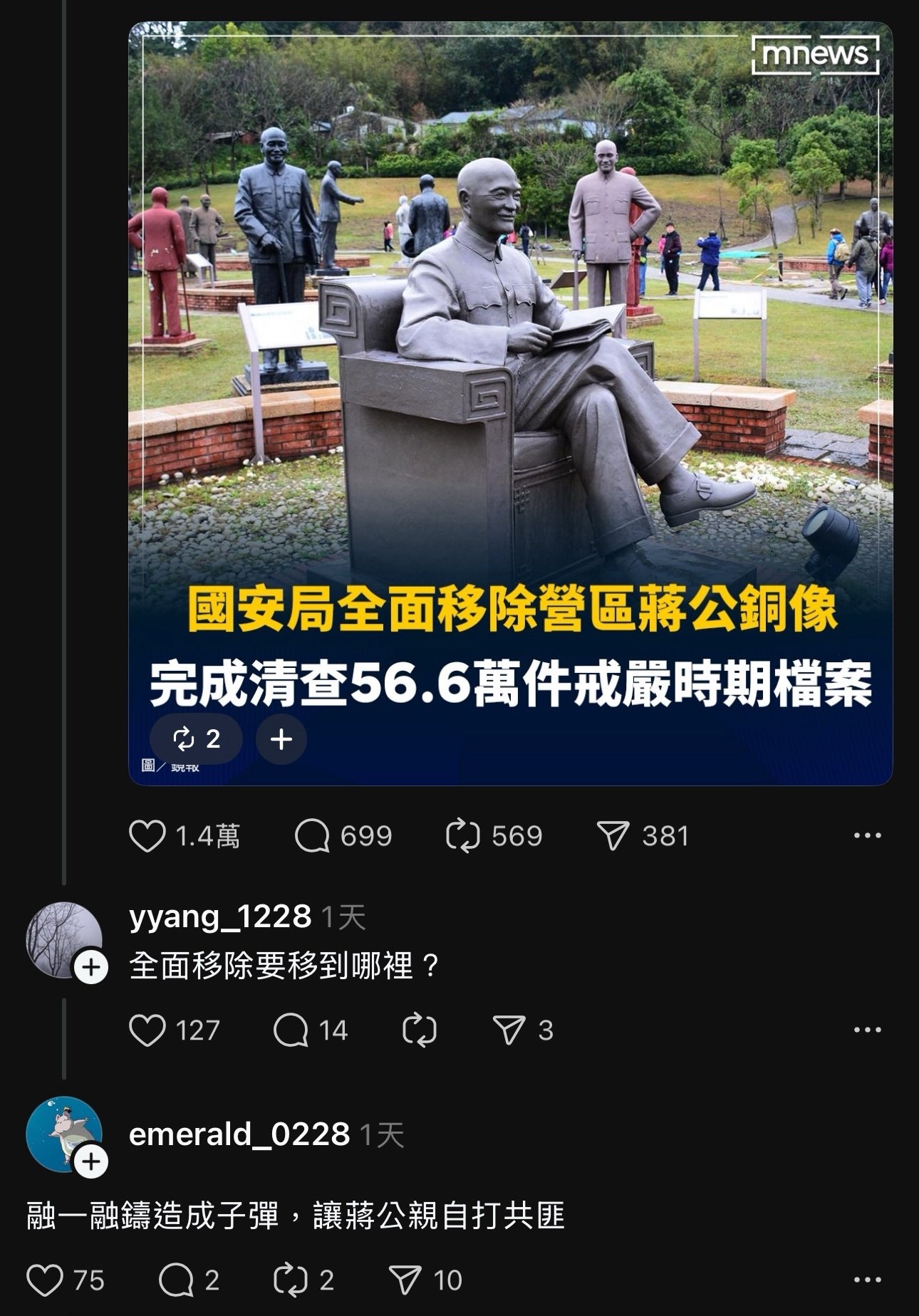
Task: Tap the plus button on the image
Action: [281, 739]
